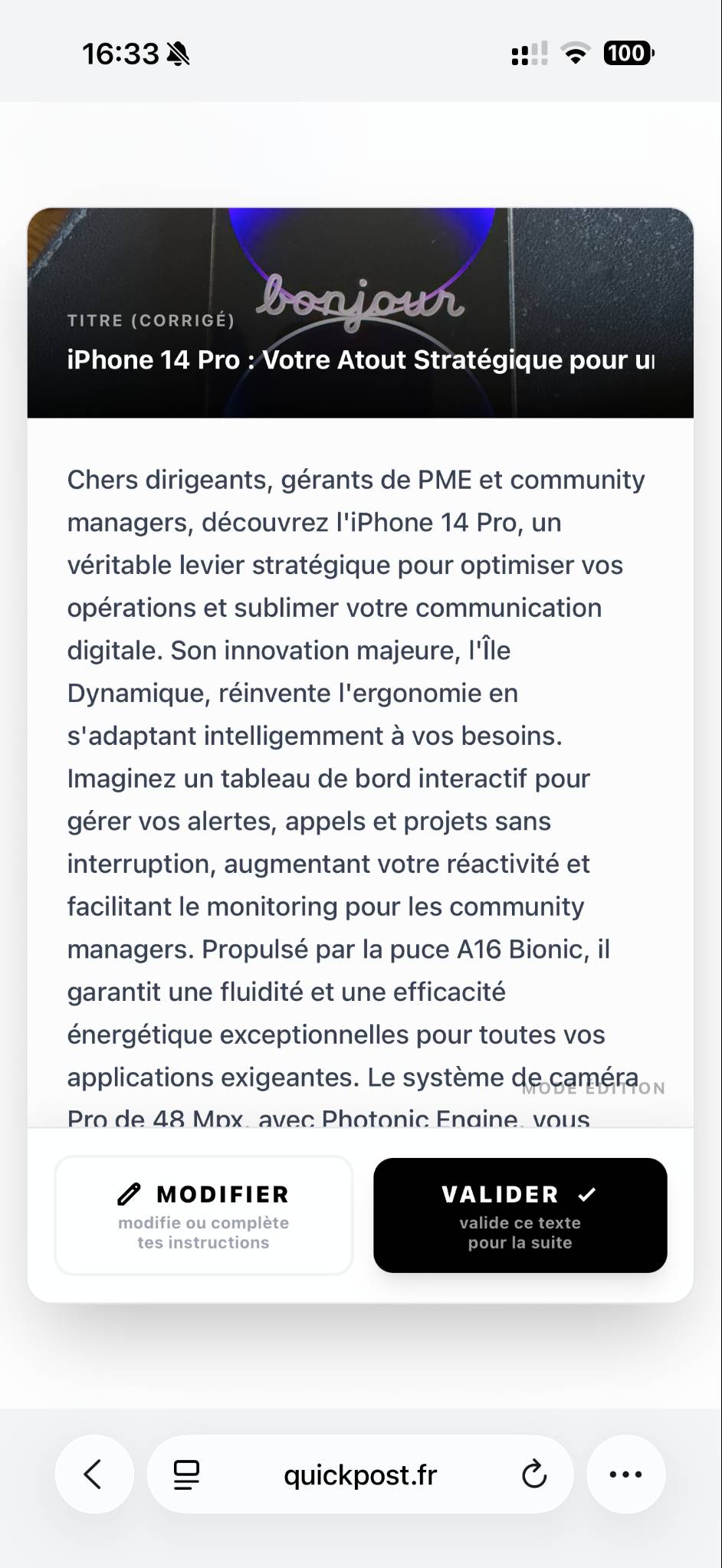Tap the MODIFIER button to edit instructions

pos(203,1215)
